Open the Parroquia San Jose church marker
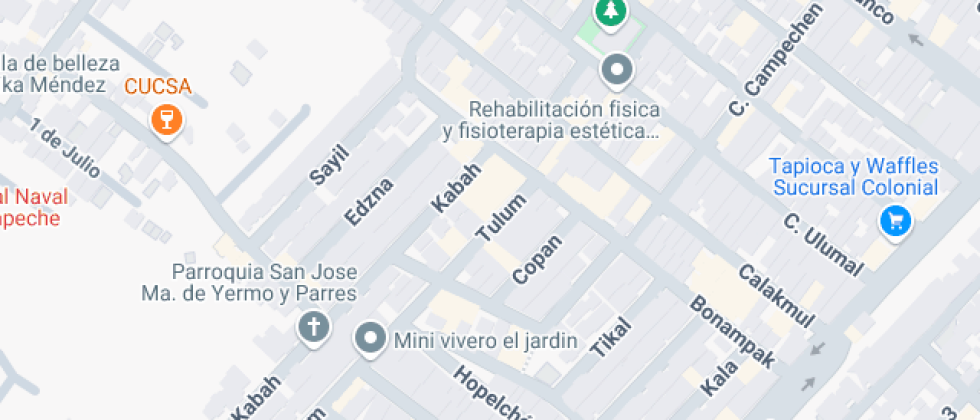Image resolution: width=980 pixels, height=420 pixels. pyautogui.click(x=314, y=327)
